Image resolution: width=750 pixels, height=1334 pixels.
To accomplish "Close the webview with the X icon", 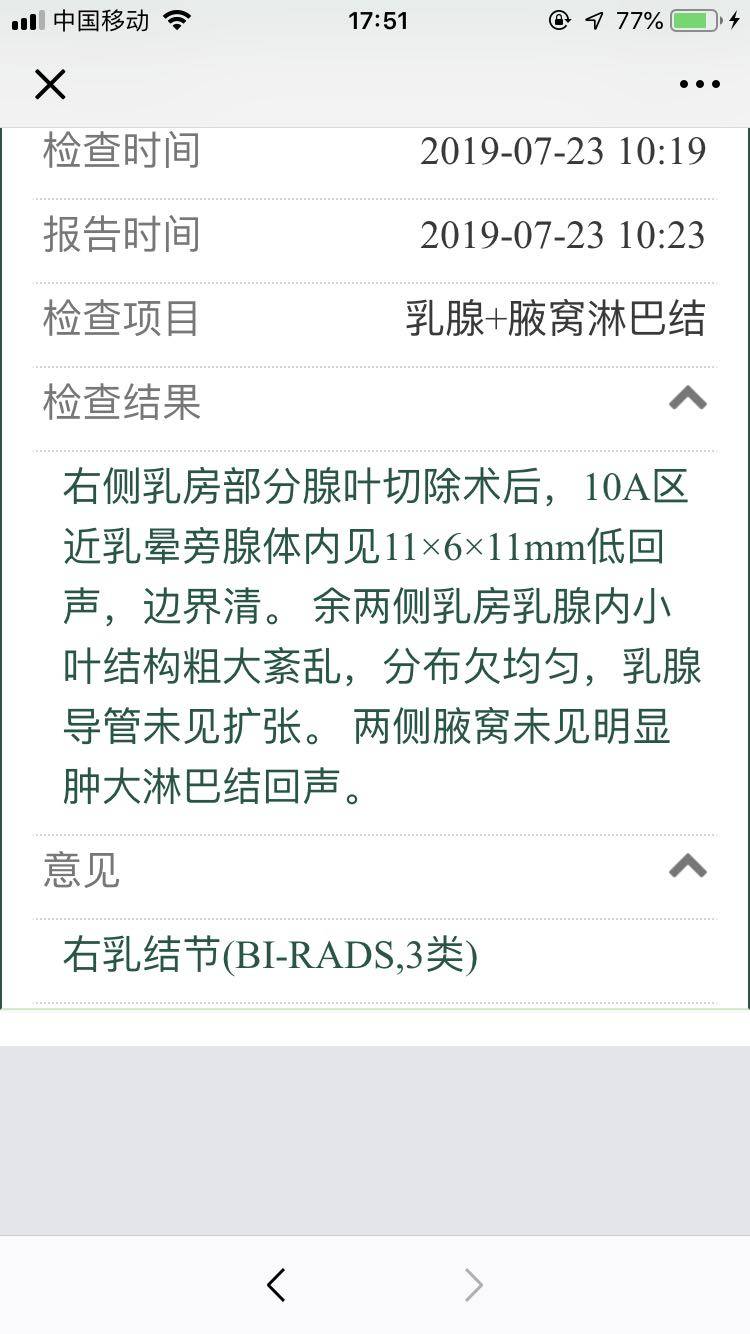I will click(50, 85).
